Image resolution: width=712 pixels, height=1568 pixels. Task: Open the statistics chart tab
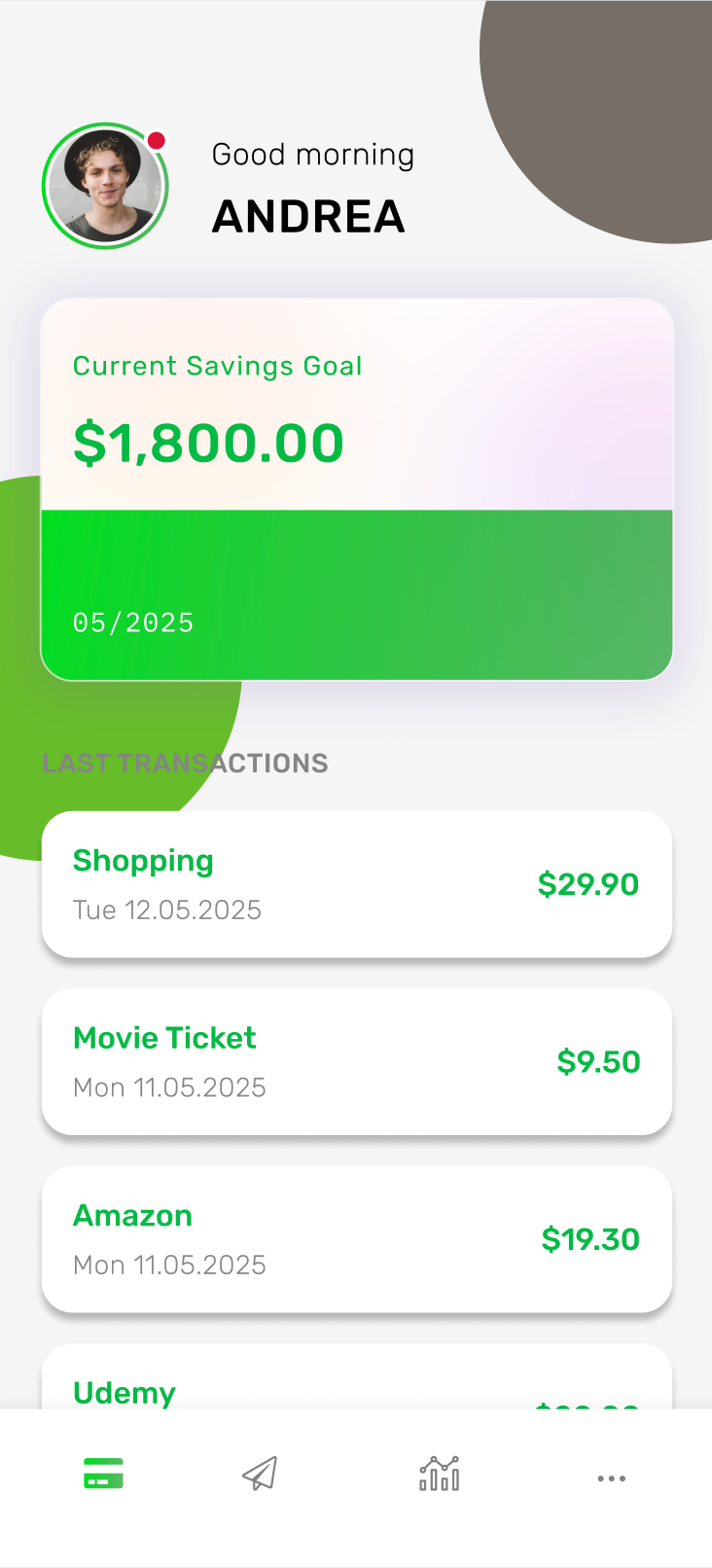pos(439,1474)
